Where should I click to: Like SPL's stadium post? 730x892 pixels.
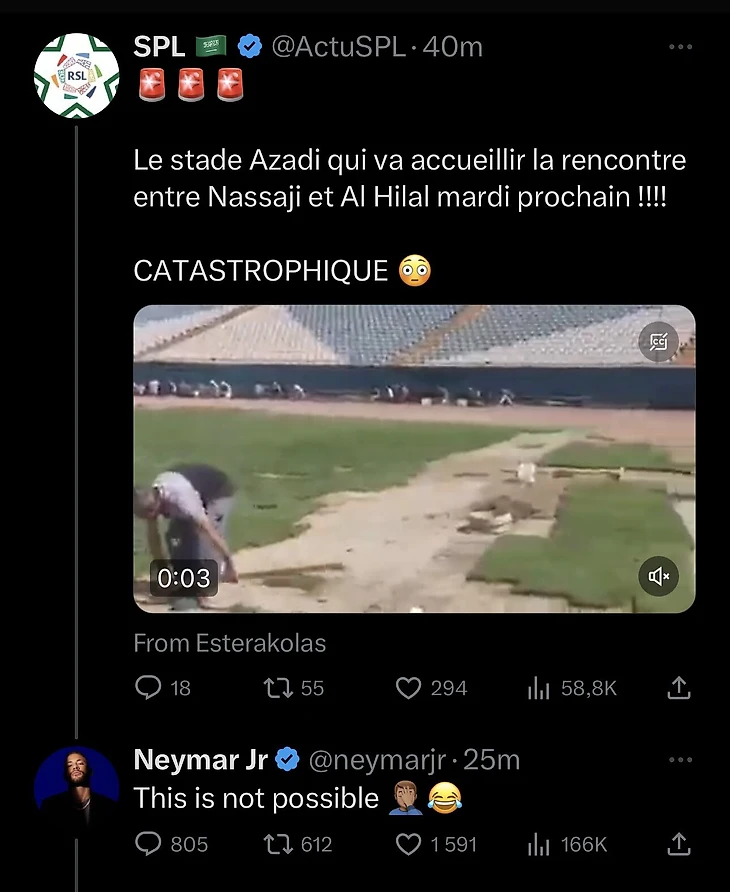click(x=408, y=688)
